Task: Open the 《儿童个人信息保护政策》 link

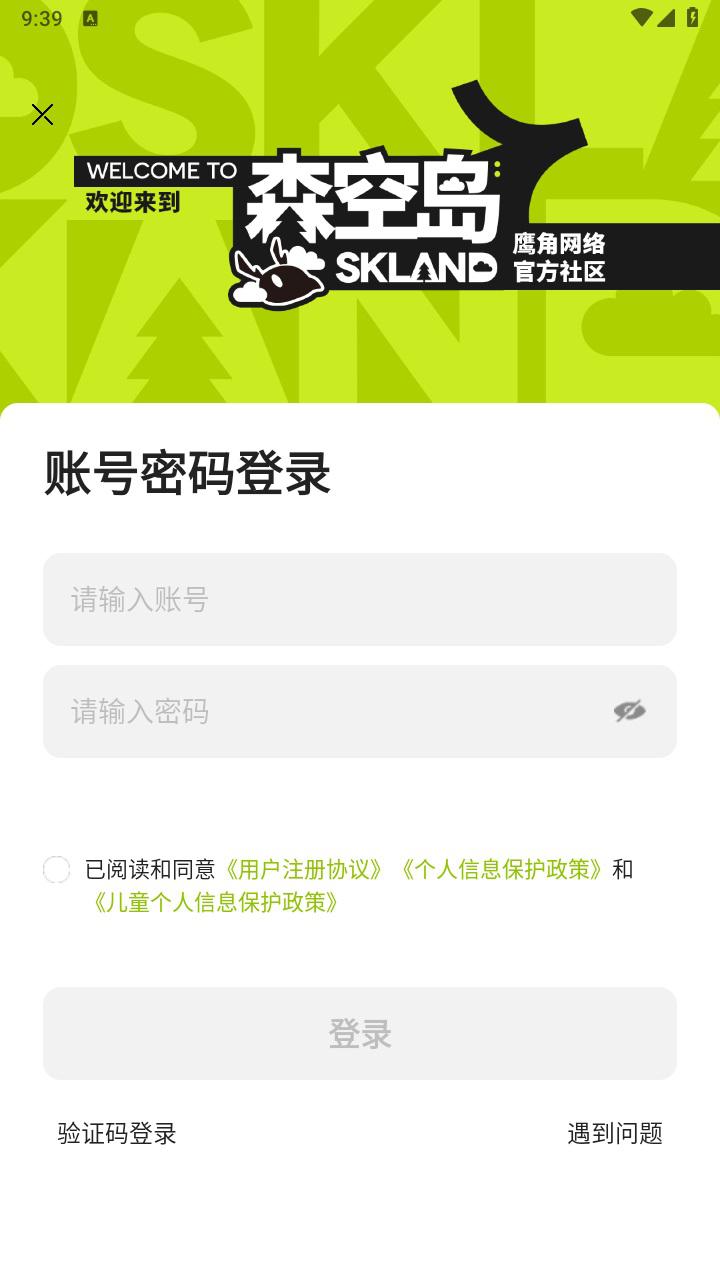Action: pyautogui.click(x=216, y=902)
